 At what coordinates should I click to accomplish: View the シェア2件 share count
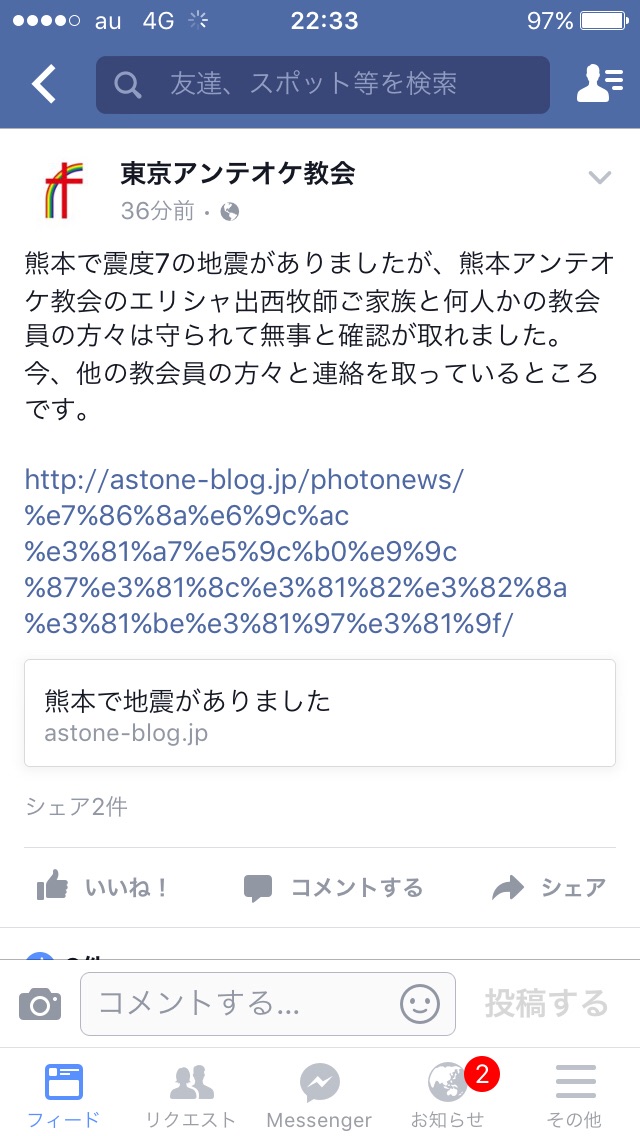coord(76,806)
